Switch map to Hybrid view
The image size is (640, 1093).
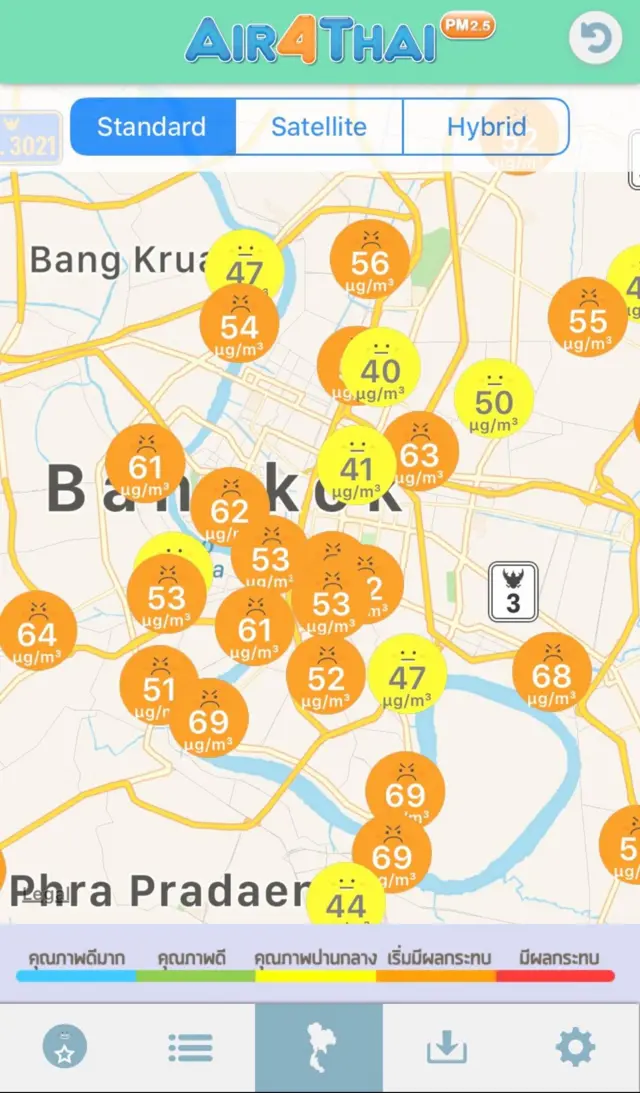pos(486,127)
